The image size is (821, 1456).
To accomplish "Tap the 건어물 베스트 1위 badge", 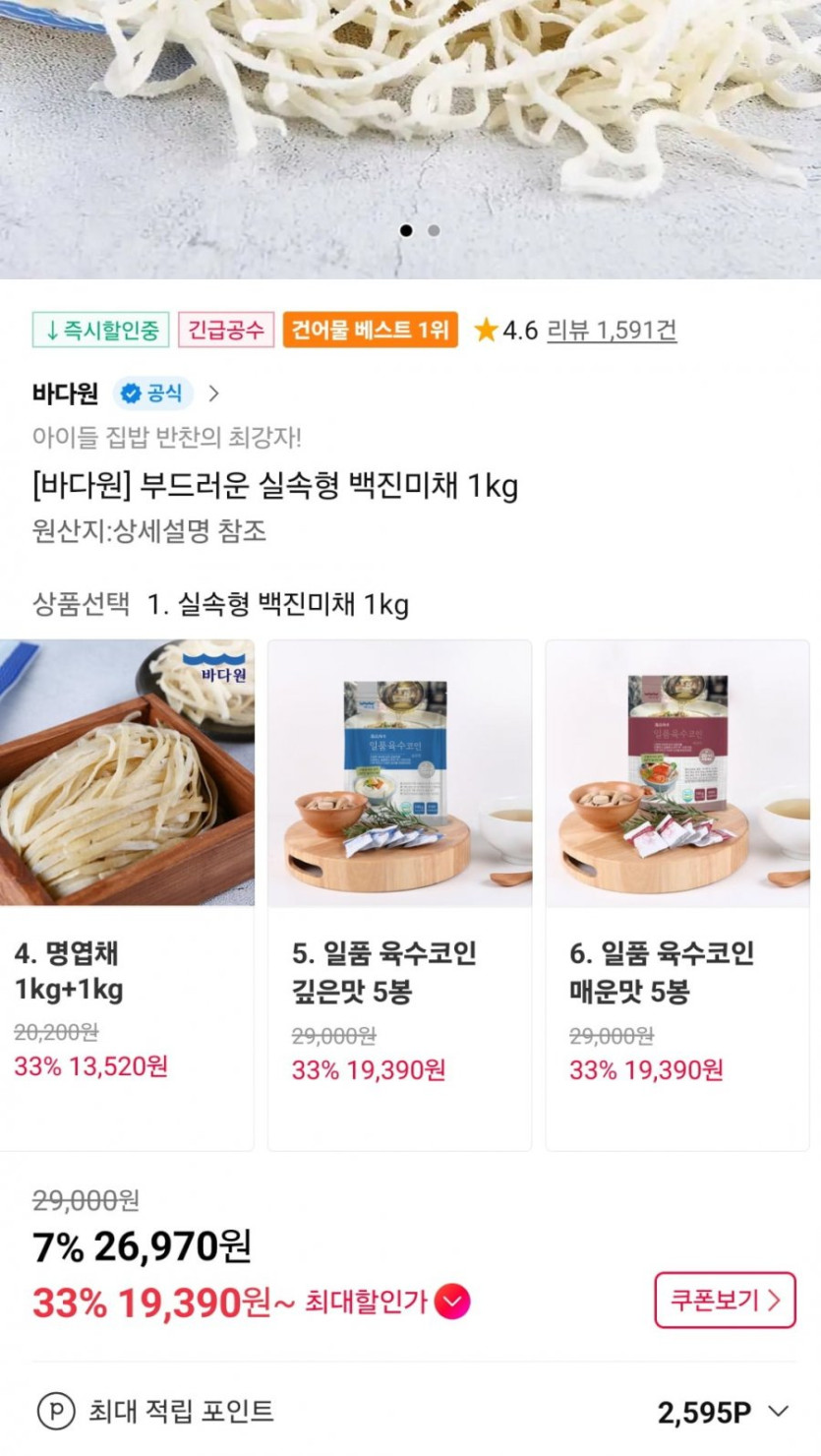I will [x=370, y=330].
